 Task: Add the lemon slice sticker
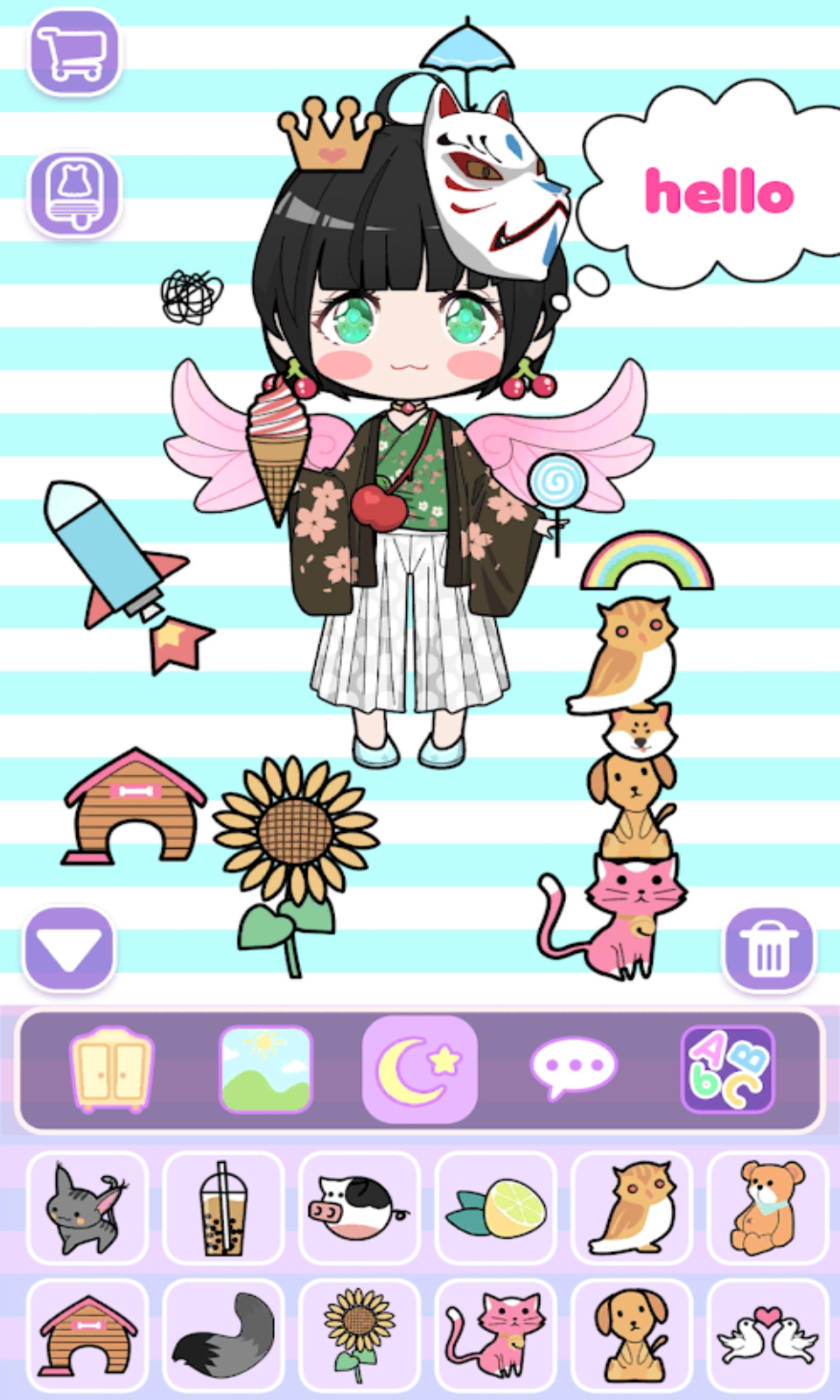point(495,1208)
